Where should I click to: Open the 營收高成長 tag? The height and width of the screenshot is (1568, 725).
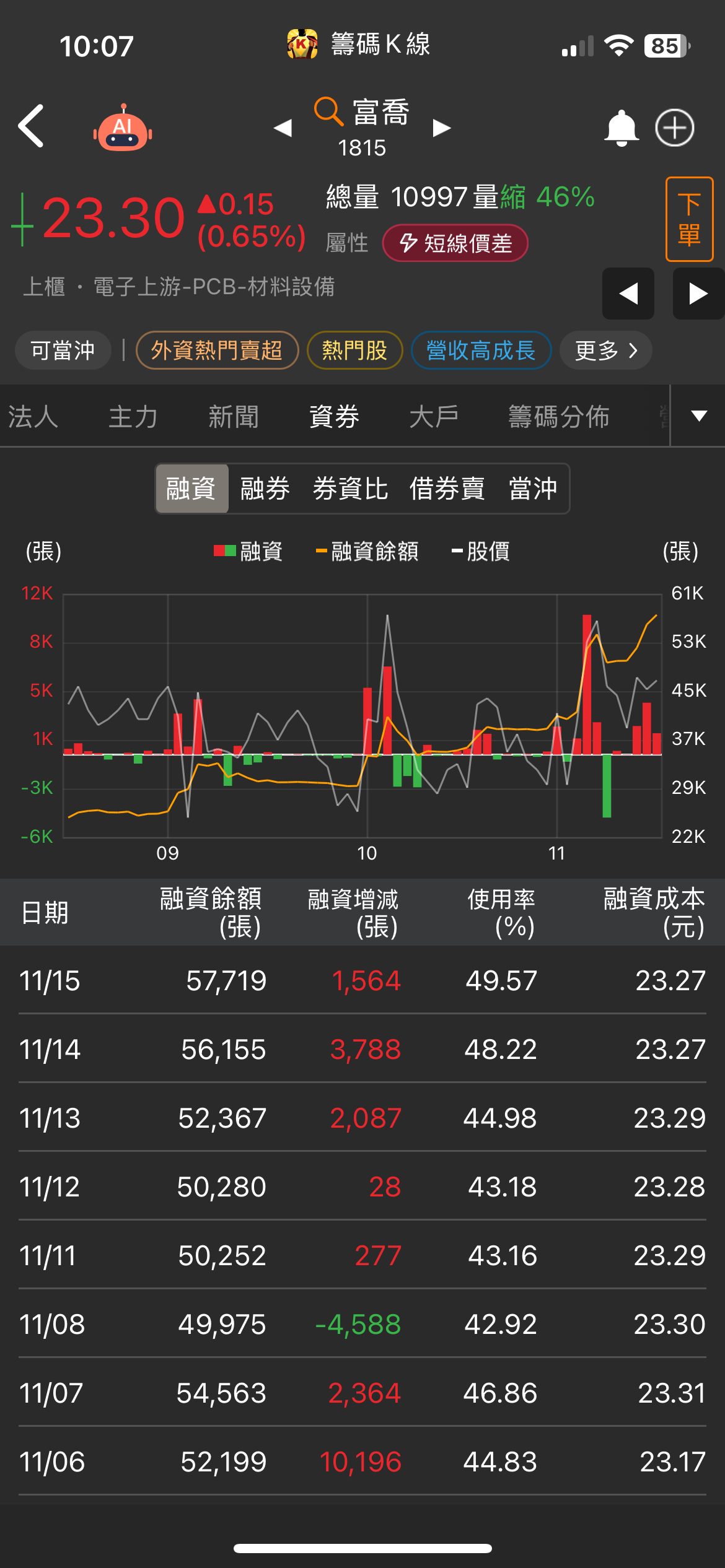click(x=481, y=351)
